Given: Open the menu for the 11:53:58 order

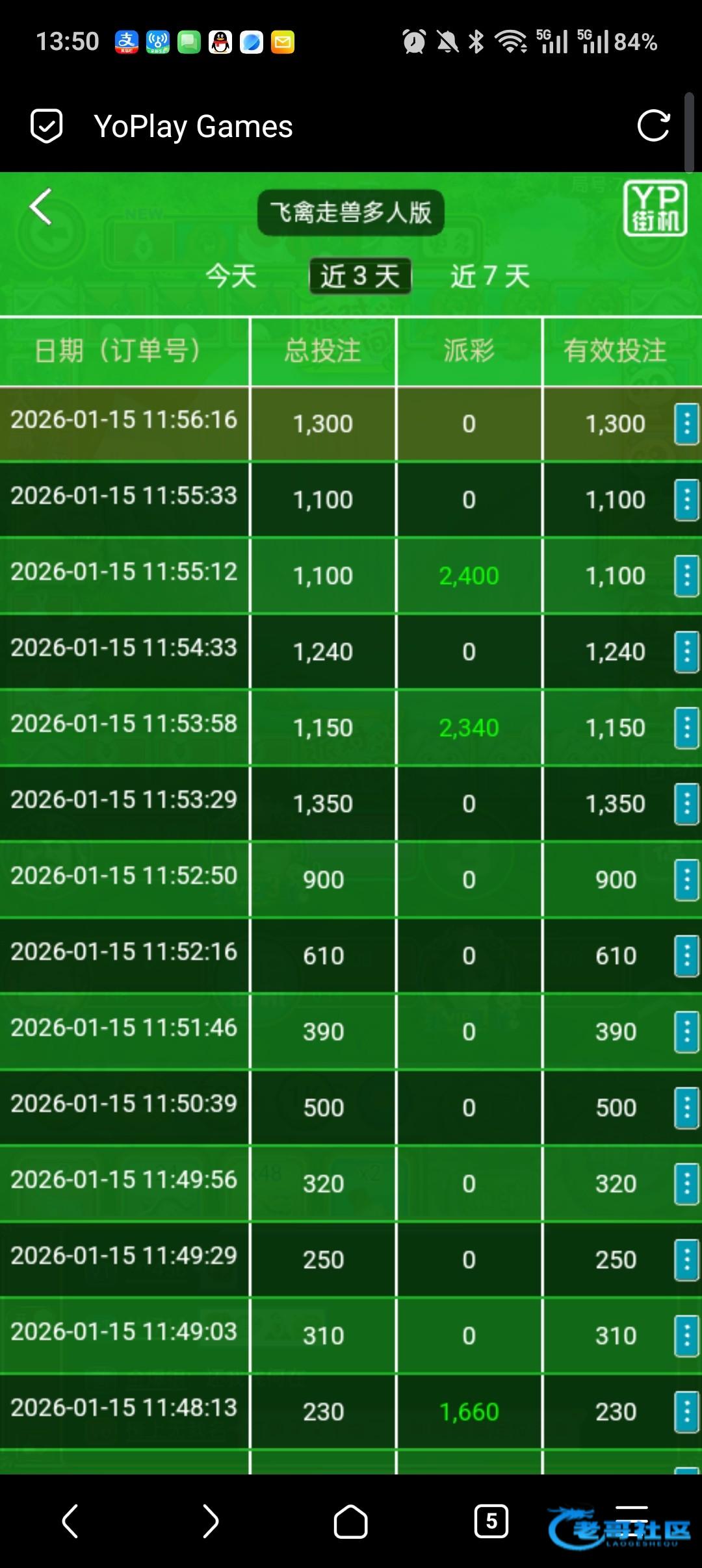Looking at the screenshot, I should click(686, 728).
